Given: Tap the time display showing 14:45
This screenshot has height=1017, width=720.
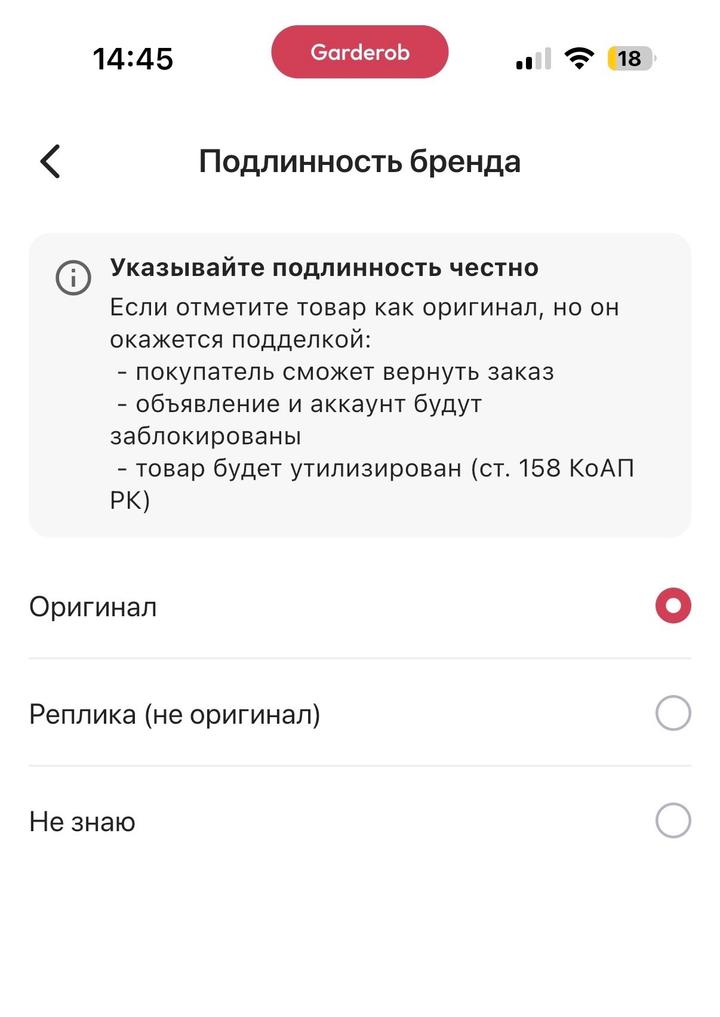Looking at the screenshot, I should pyautogui.click(x=133, y=57).
